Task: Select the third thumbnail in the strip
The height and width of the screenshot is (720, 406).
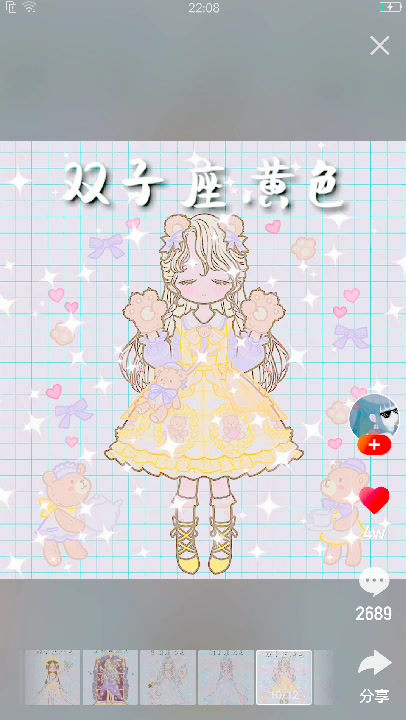Action: [168, 677]
